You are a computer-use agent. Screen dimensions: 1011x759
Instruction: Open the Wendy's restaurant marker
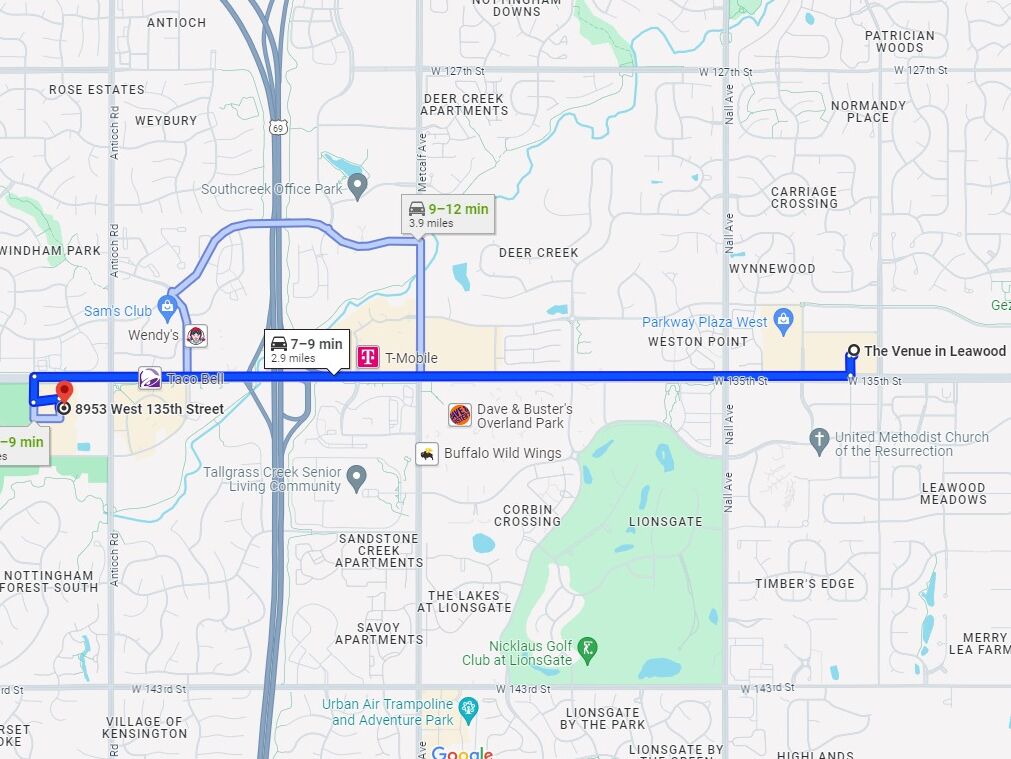pos(196,336)
